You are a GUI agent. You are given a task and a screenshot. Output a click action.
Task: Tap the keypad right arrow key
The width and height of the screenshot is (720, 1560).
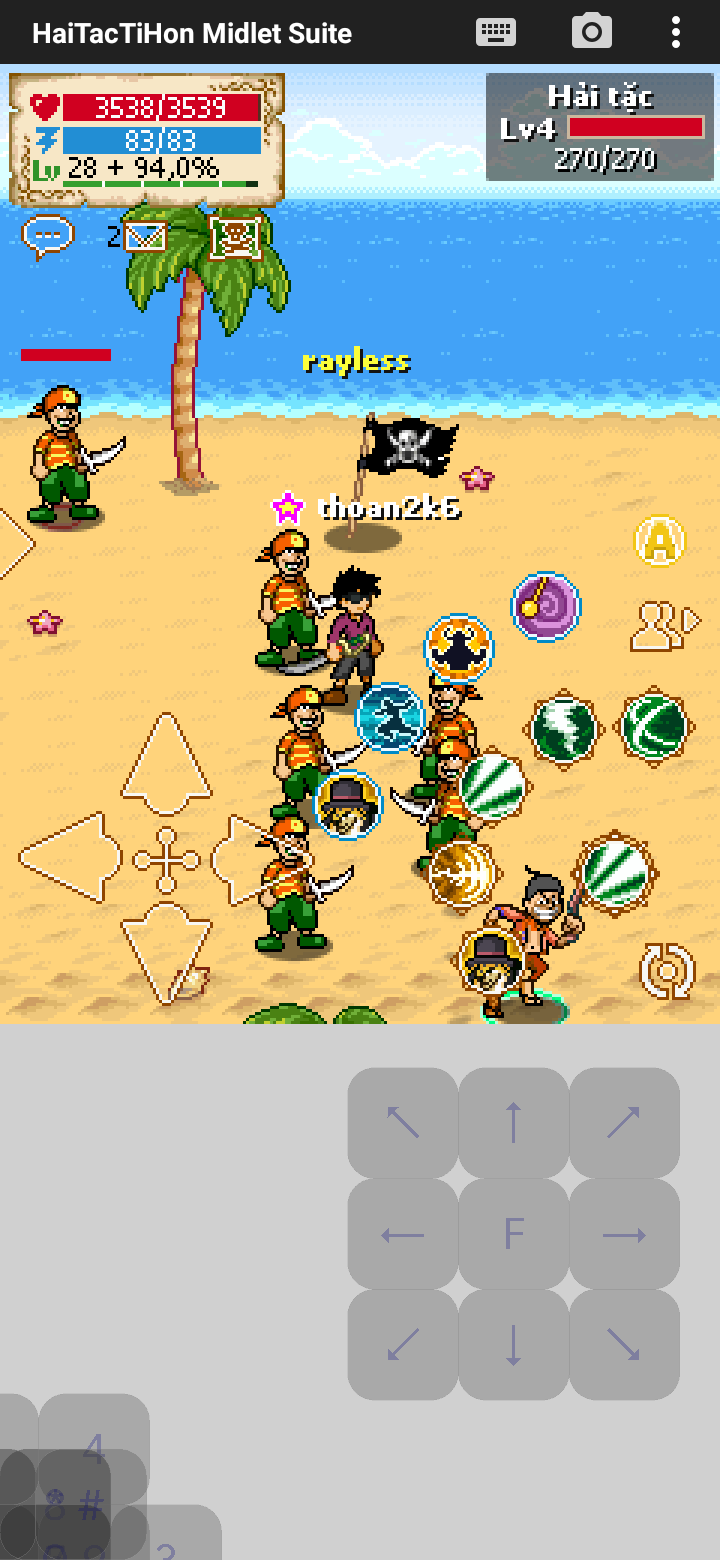624,1234
